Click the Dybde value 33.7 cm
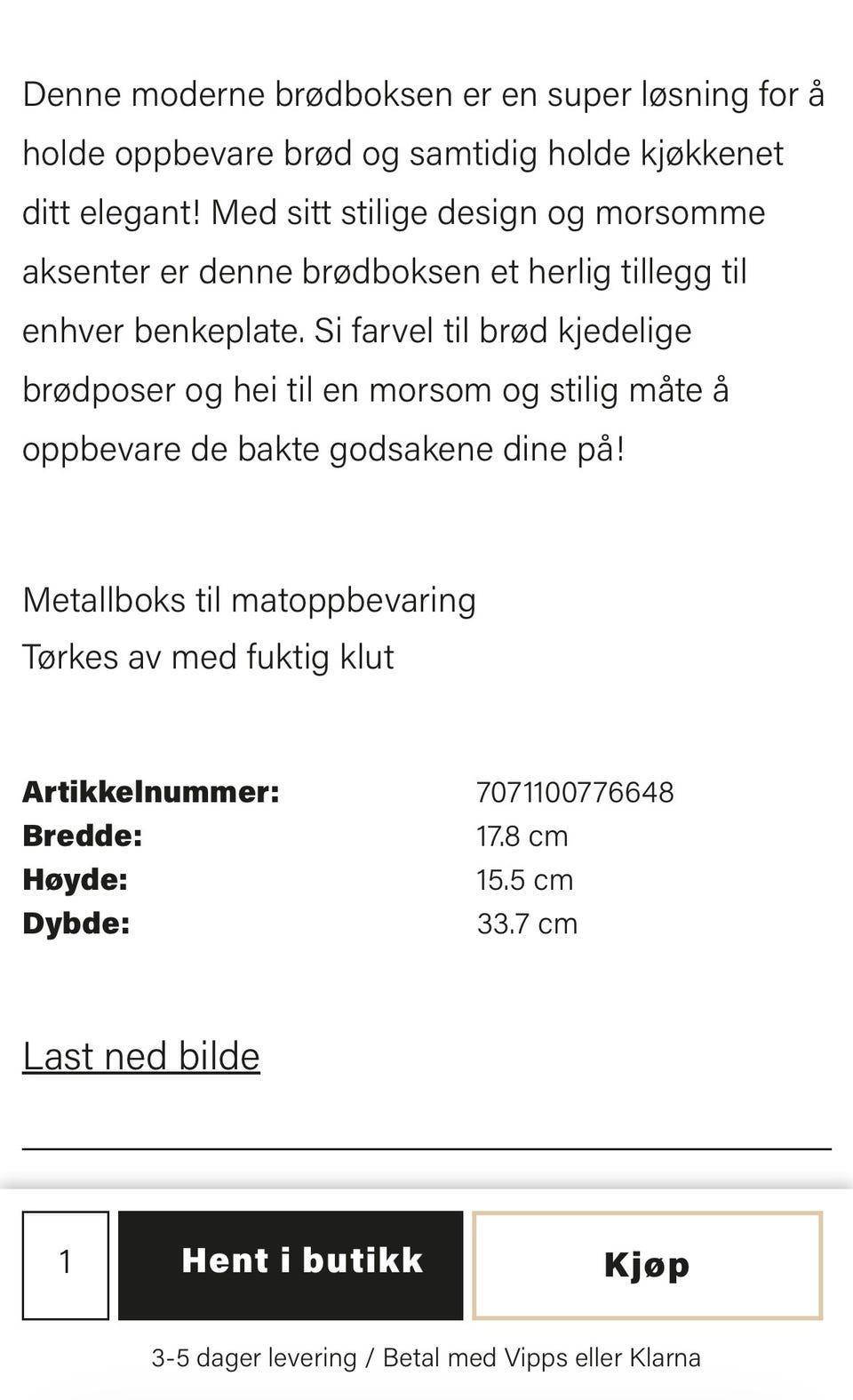This screenshot has height=1400, width=853. [x=526, y=924]
